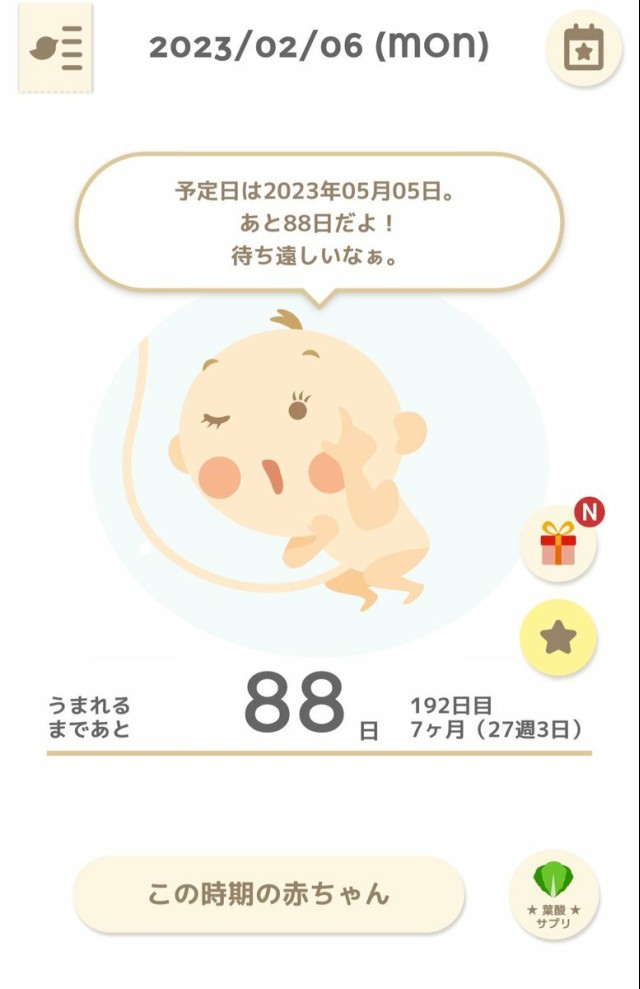
Task: Open この時期の赤ちゃん
Action: [x=268, y=893]
